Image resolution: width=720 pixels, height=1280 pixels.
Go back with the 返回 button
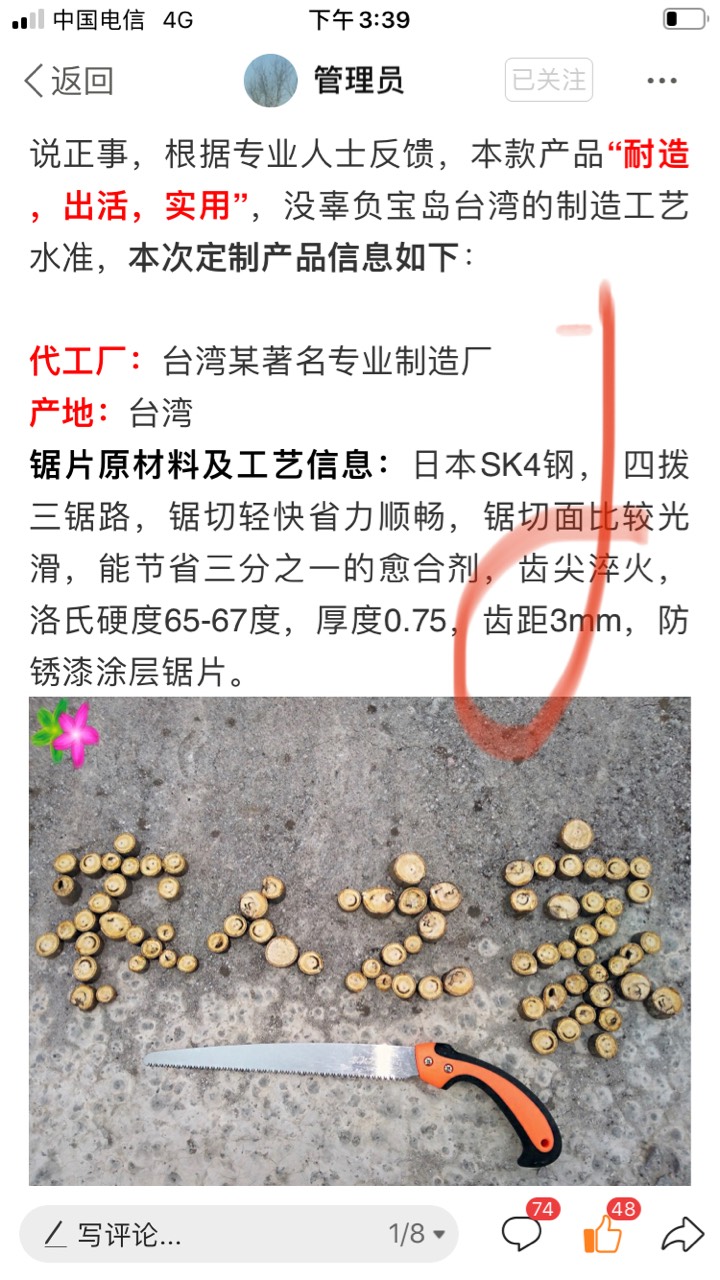tap(68, 81)
